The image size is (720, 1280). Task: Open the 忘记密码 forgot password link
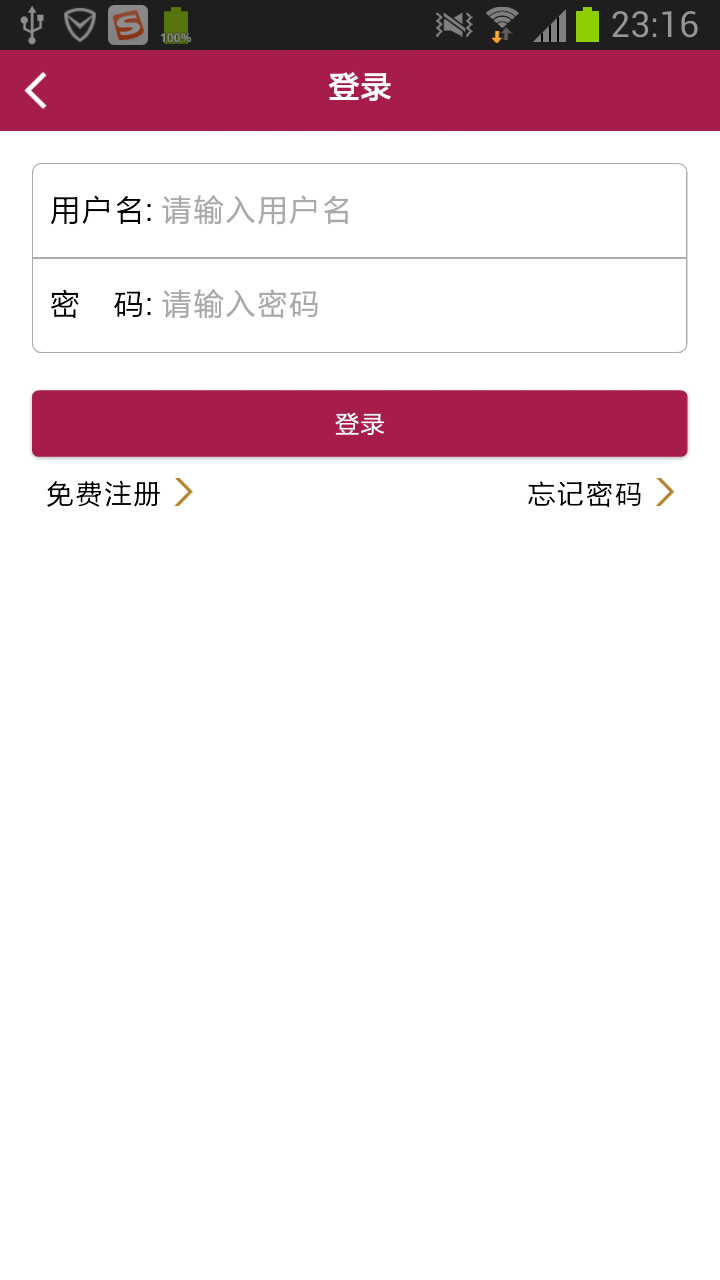601,493
